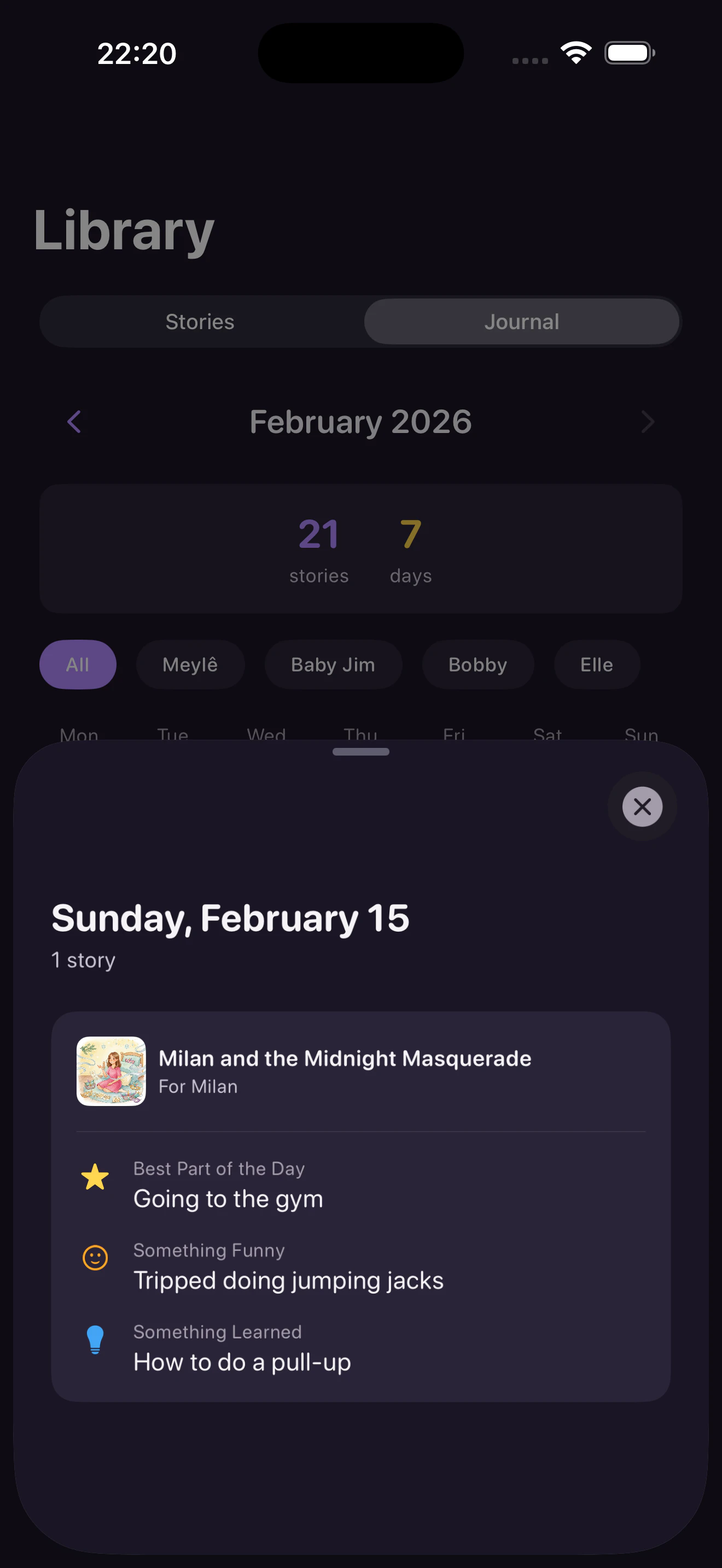Switch to the Stories tab
Screen dimensions: 722x1568
(200, 321)
